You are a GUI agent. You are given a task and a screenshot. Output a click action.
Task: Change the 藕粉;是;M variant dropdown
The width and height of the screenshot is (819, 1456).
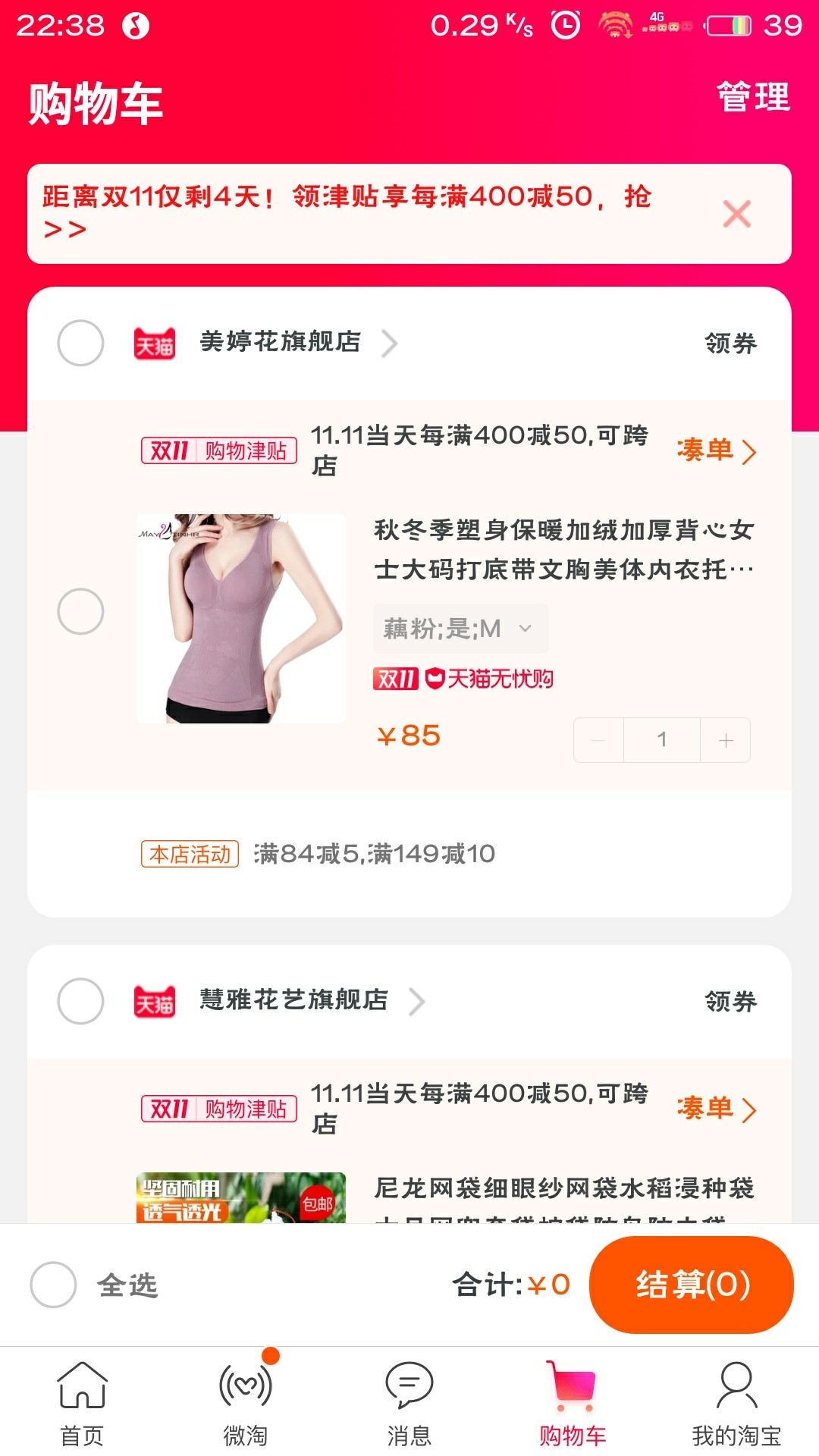[x=460, y=629]
